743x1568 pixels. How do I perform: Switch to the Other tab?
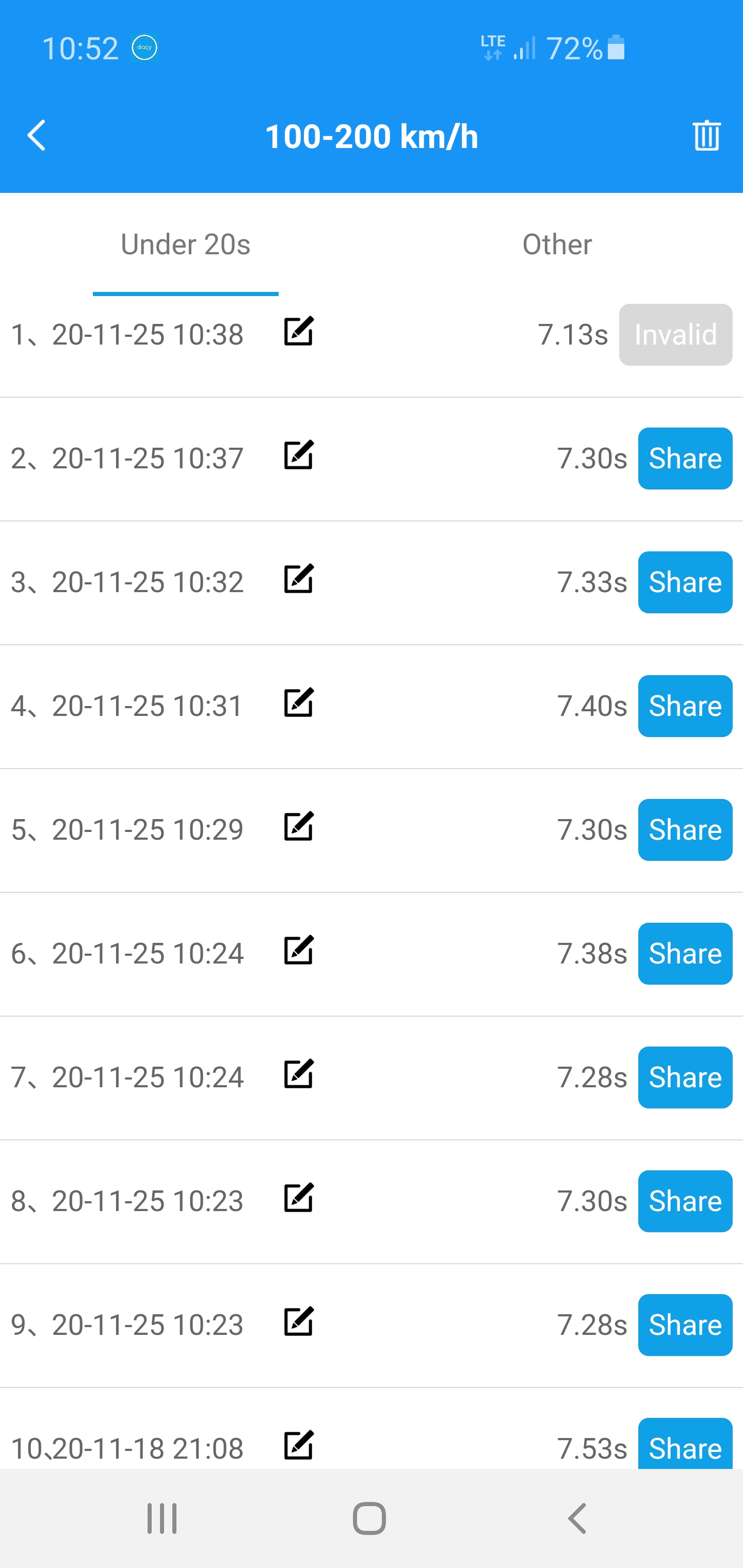[x=557, y=244]
